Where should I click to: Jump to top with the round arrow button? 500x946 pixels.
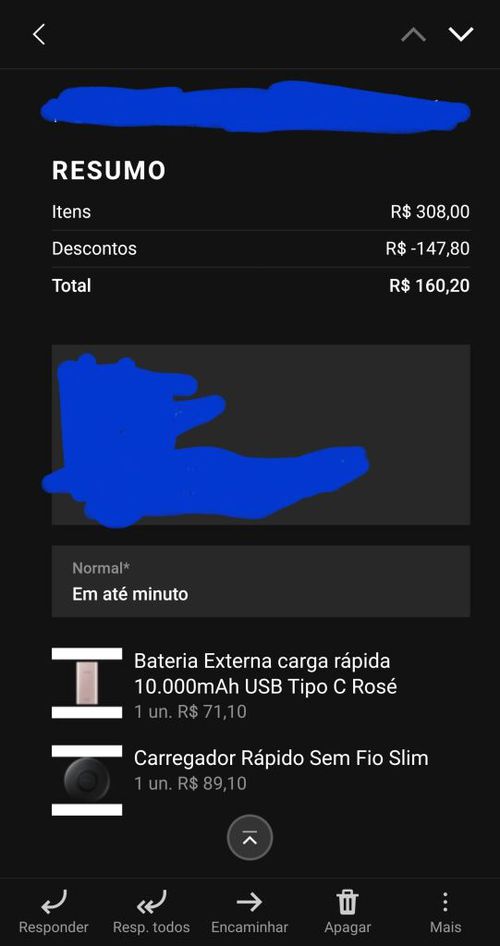pos(250,837)
